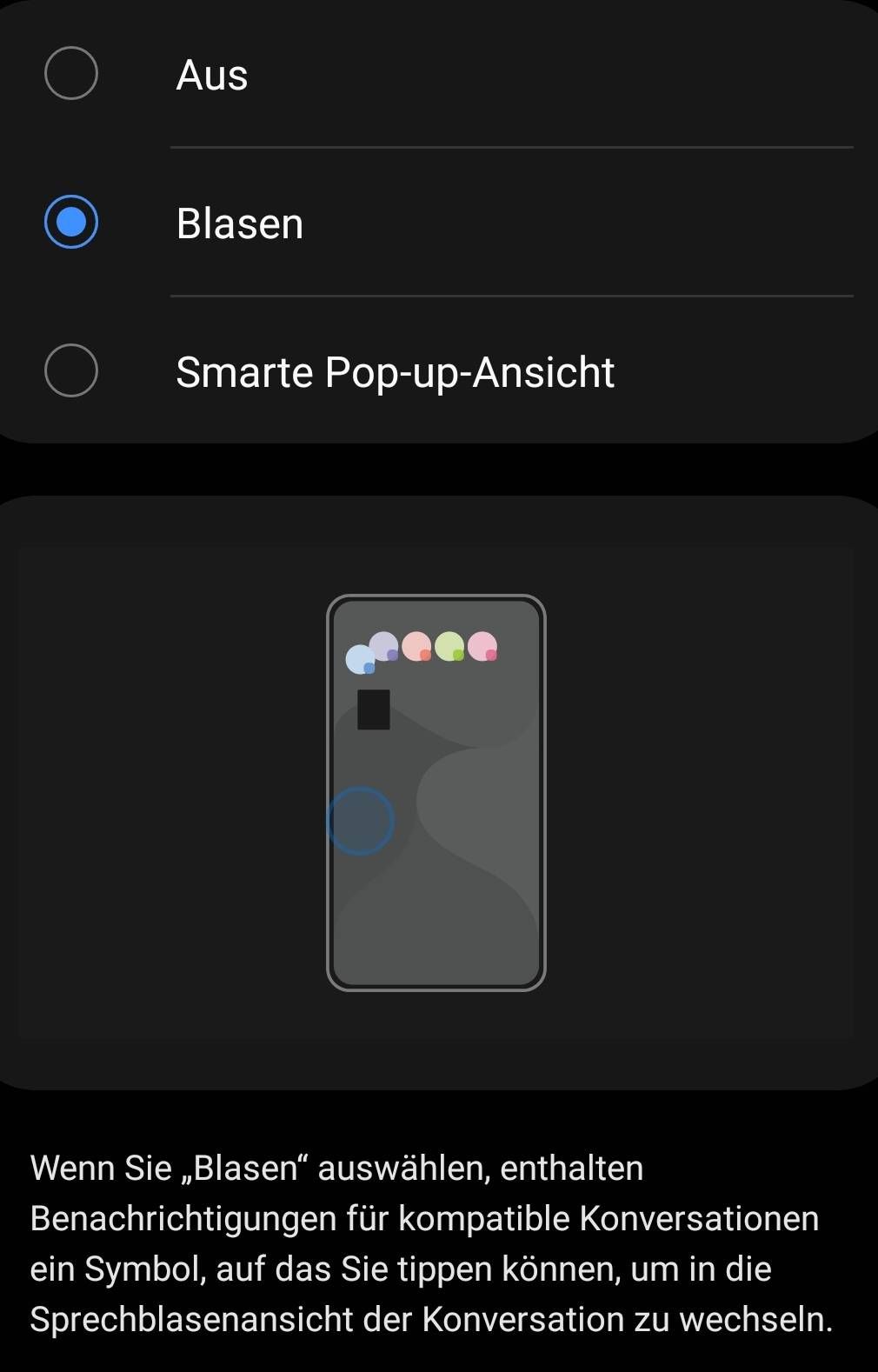Screen dimensions: 878x1372
Task: Enable Smarte Pop-up-Ansicht
Action: pos(71,371)
